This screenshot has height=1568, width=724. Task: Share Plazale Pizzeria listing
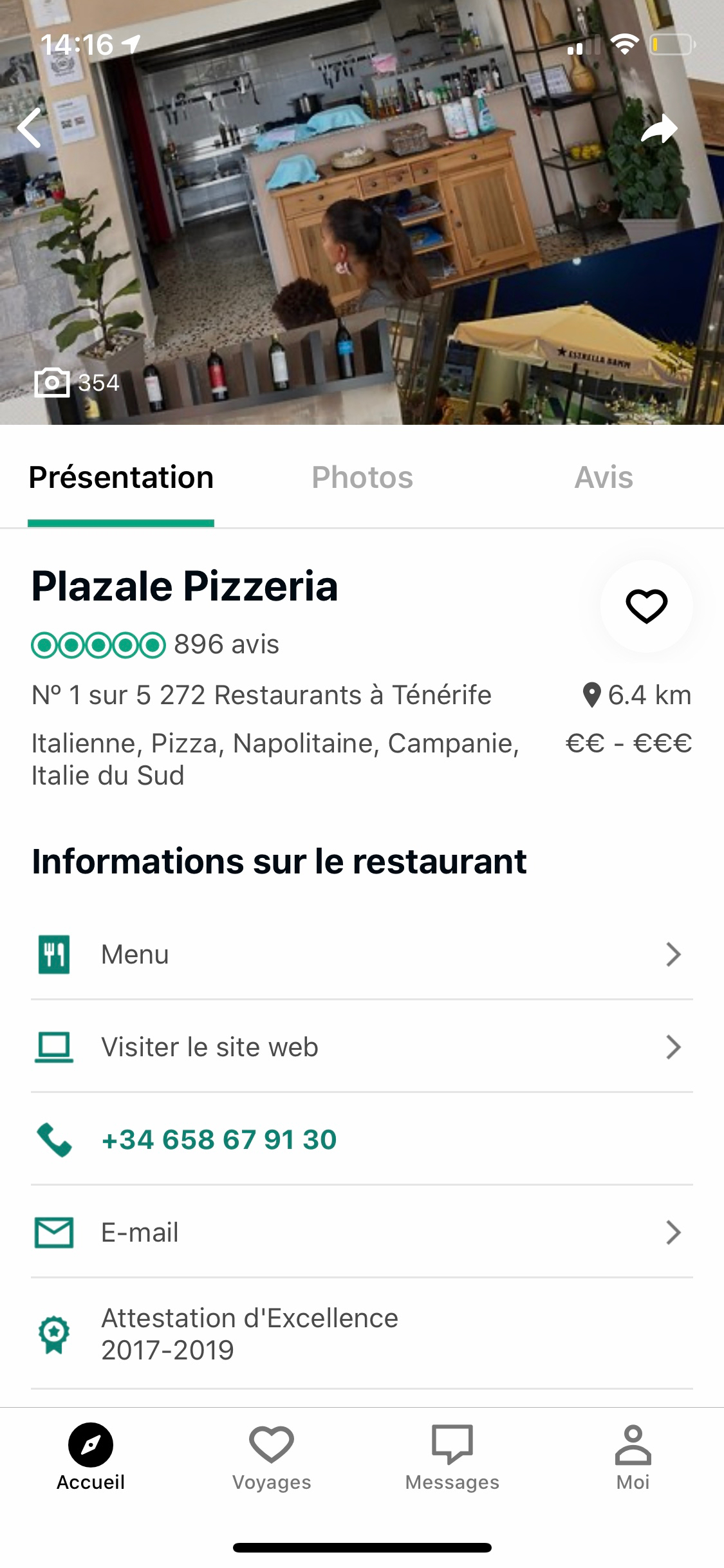pyautogui.click(x=660, y=129)
